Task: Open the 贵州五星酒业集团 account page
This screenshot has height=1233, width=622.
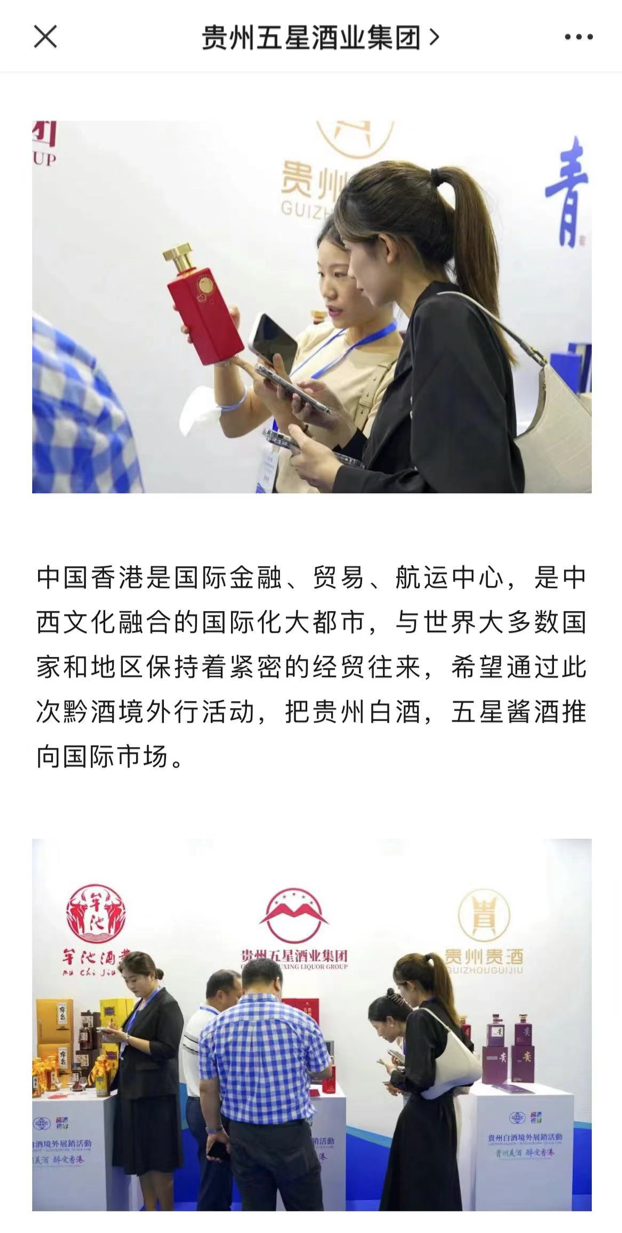Action: 320,38
